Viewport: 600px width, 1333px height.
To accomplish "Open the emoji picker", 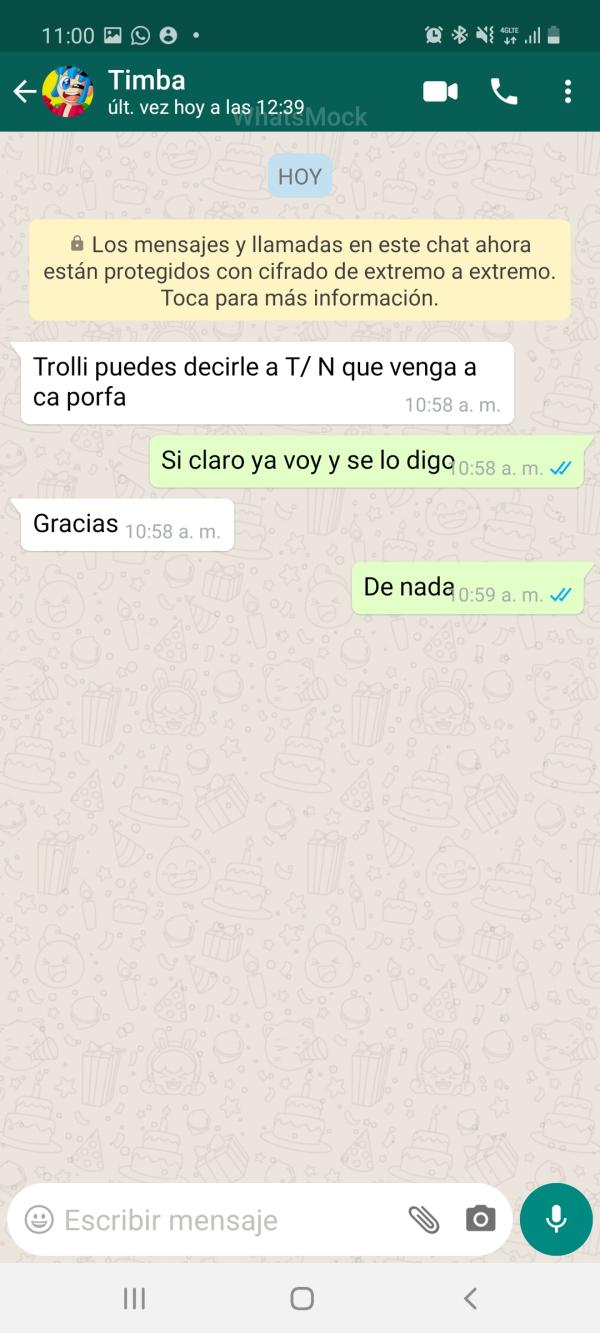I will coord(39,1219).
